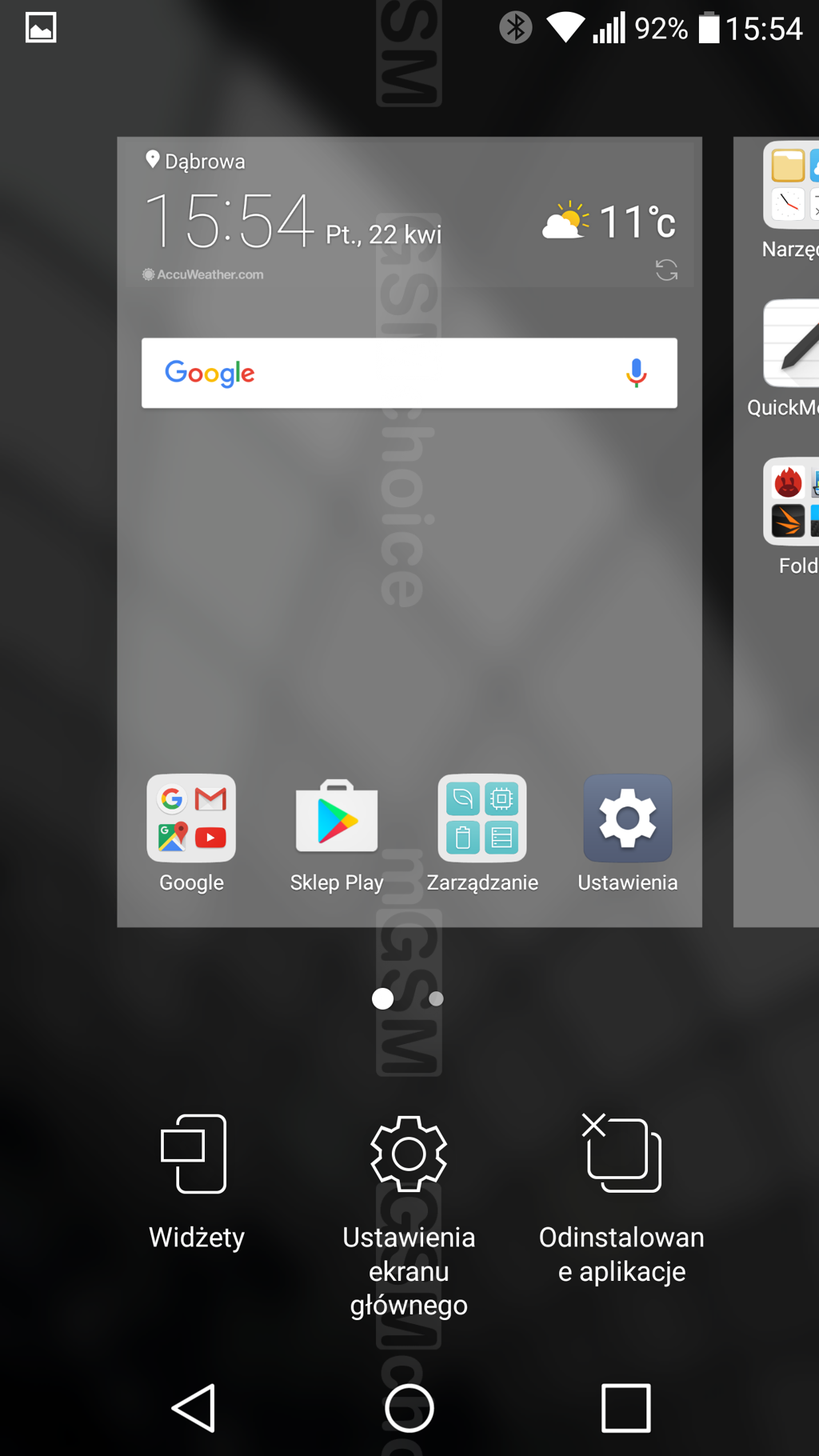This screenshot has height=1456, width=819.
Task: Tap the Google search box
Action: point(384,374)
